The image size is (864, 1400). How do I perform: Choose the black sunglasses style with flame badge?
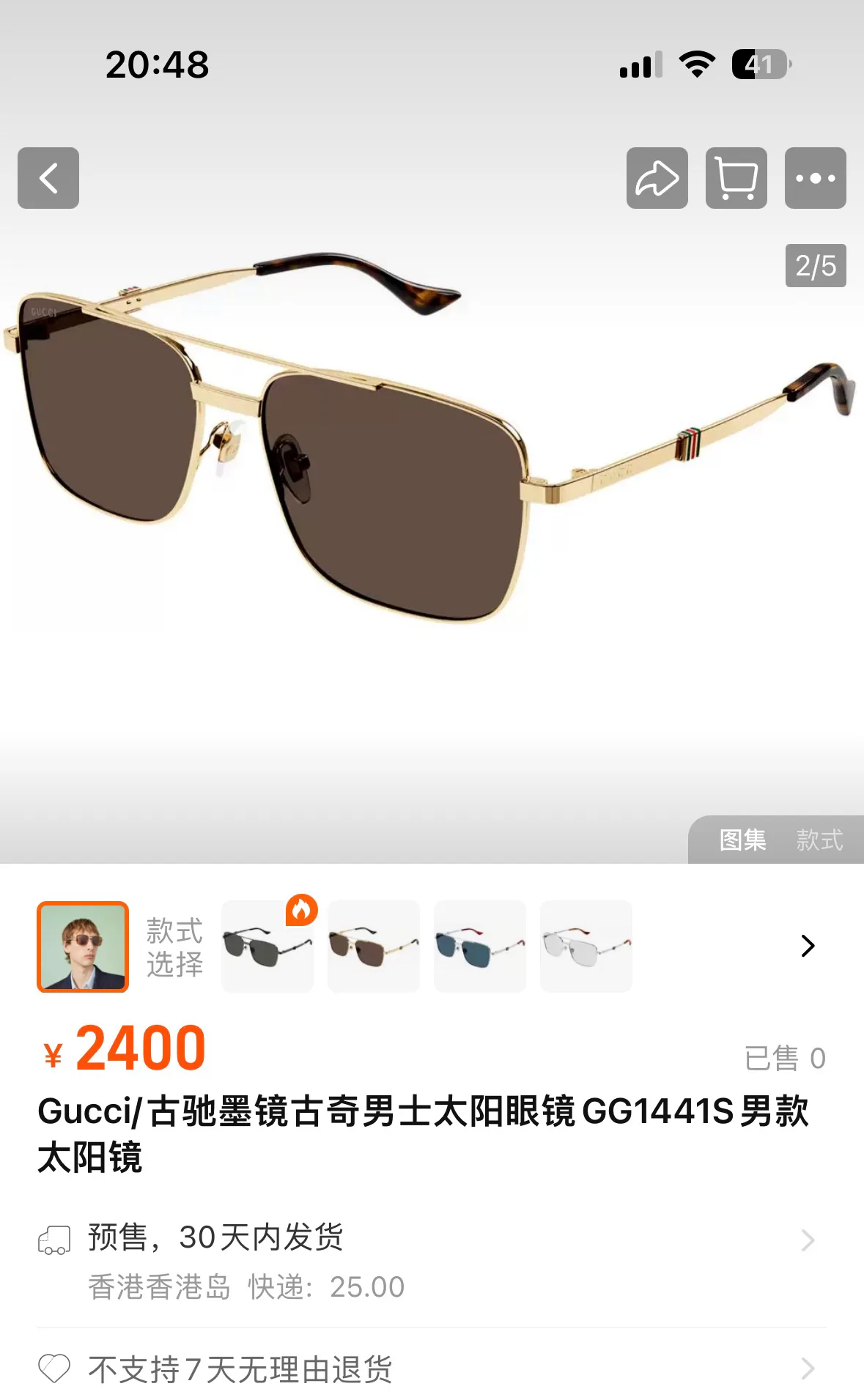click(267, 947)
